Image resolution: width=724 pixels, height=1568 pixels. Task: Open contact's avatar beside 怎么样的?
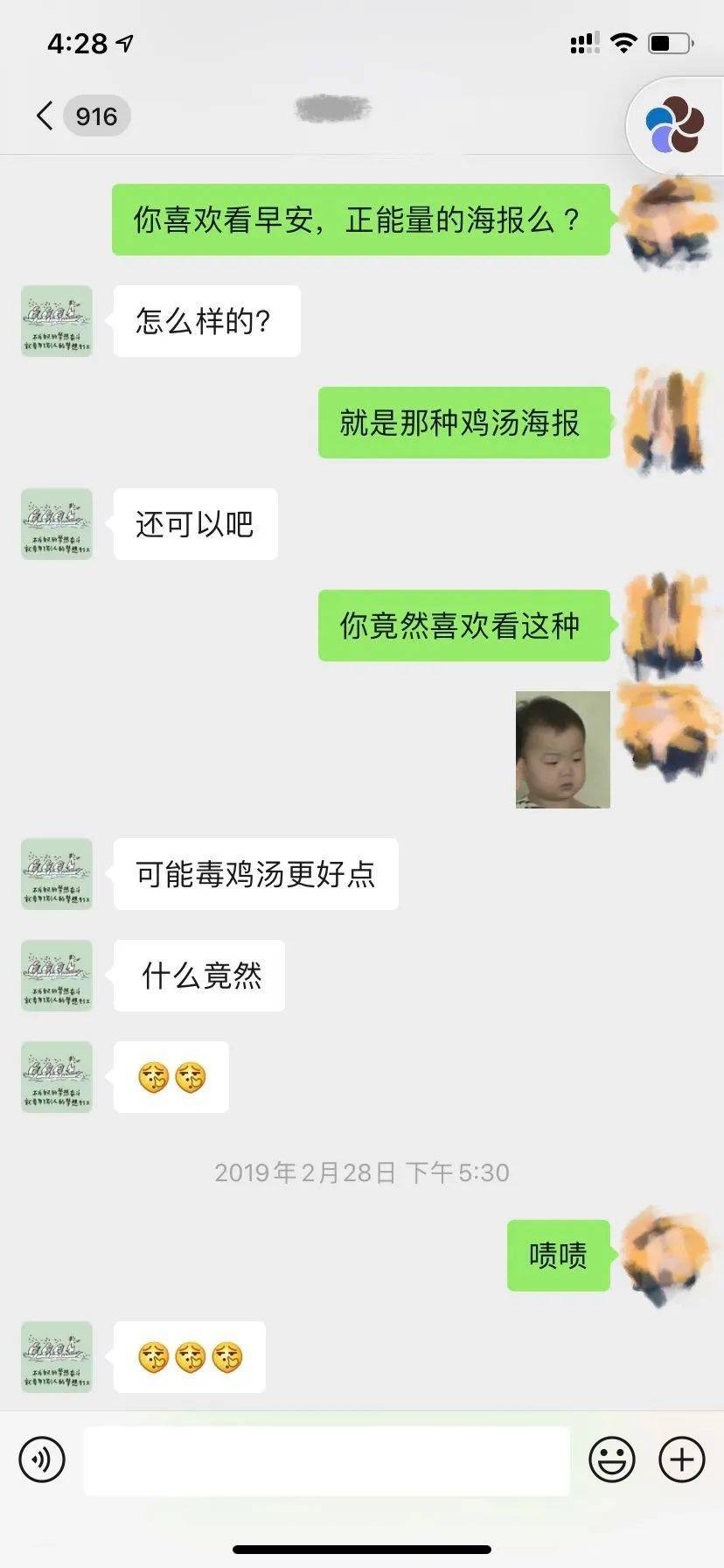point(57,321)
